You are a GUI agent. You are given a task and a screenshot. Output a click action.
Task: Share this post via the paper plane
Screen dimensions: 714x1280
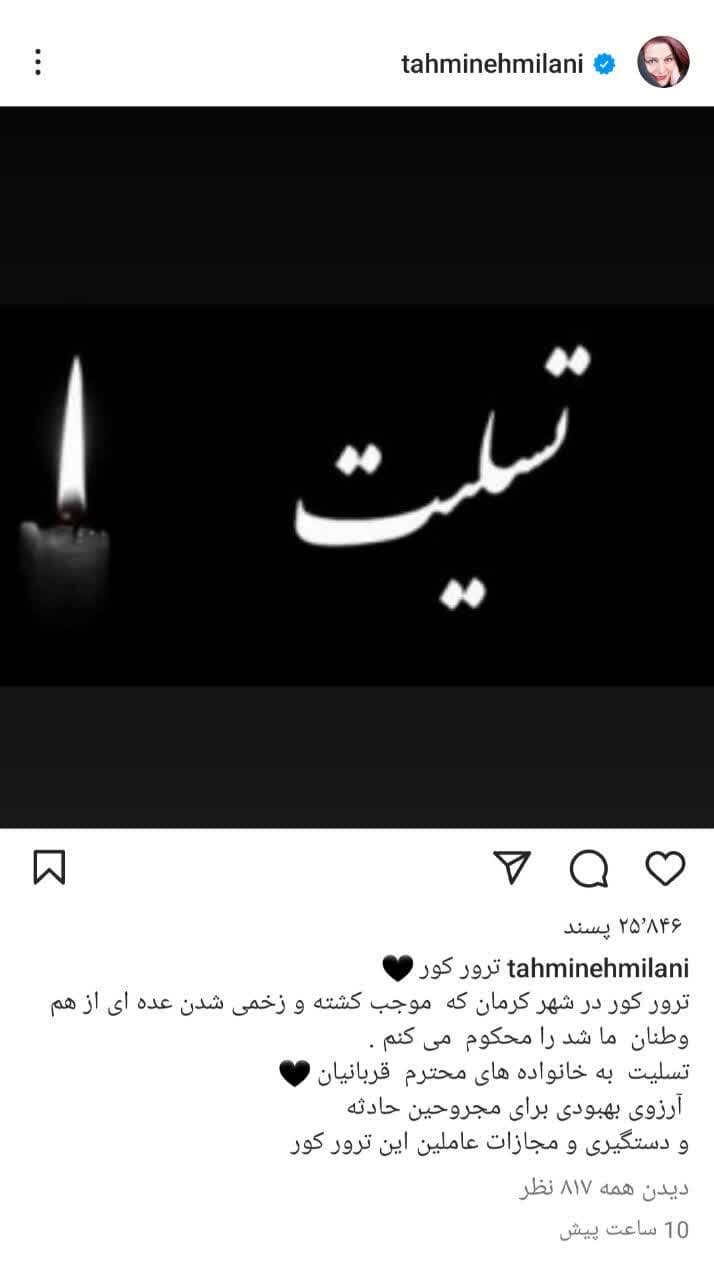pos(514,869)
